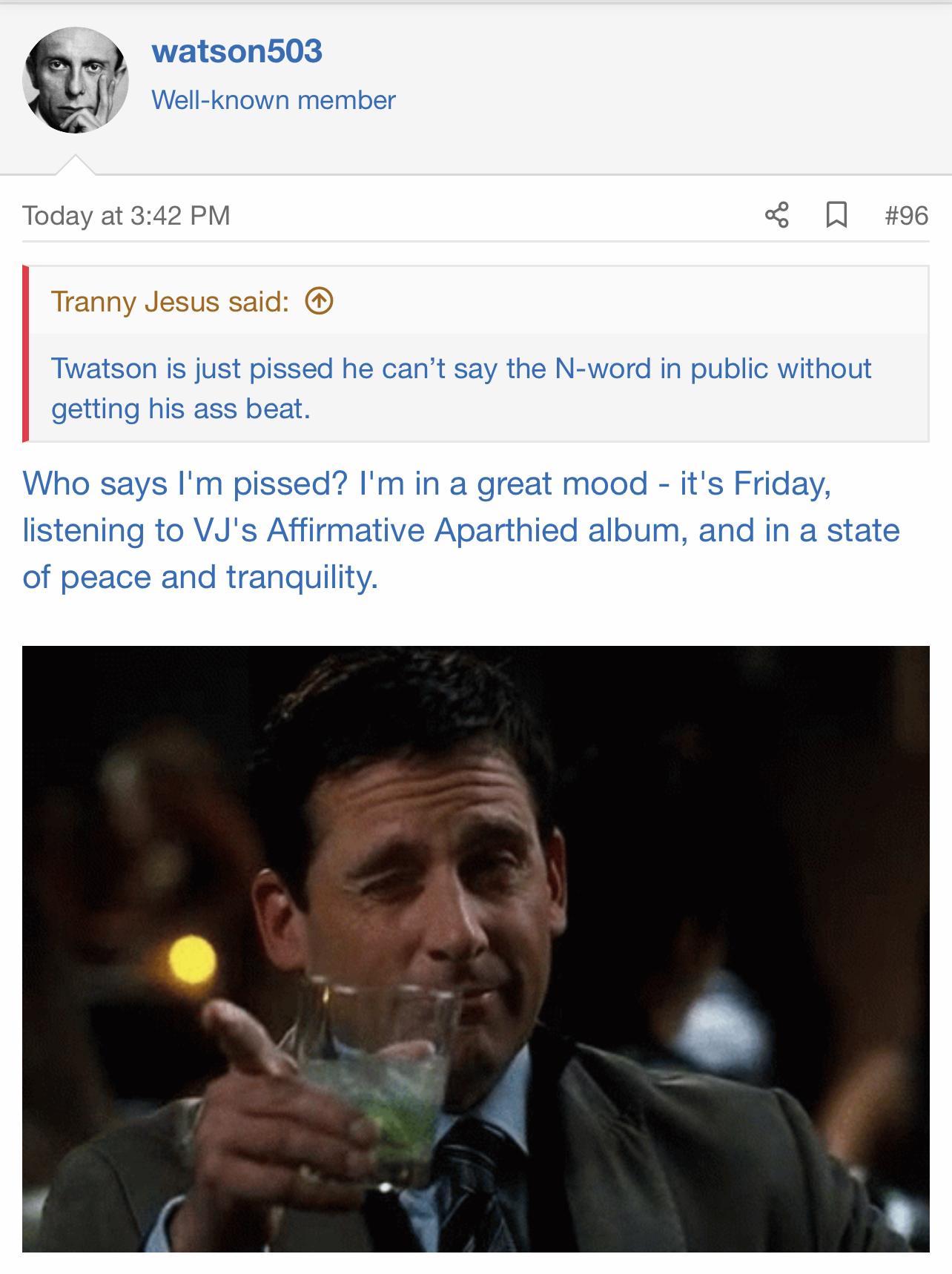Open the post timestamp Today at 3:42 PM
The image size is (952, 1274).
pyautogui.click(x=126, y=216)
